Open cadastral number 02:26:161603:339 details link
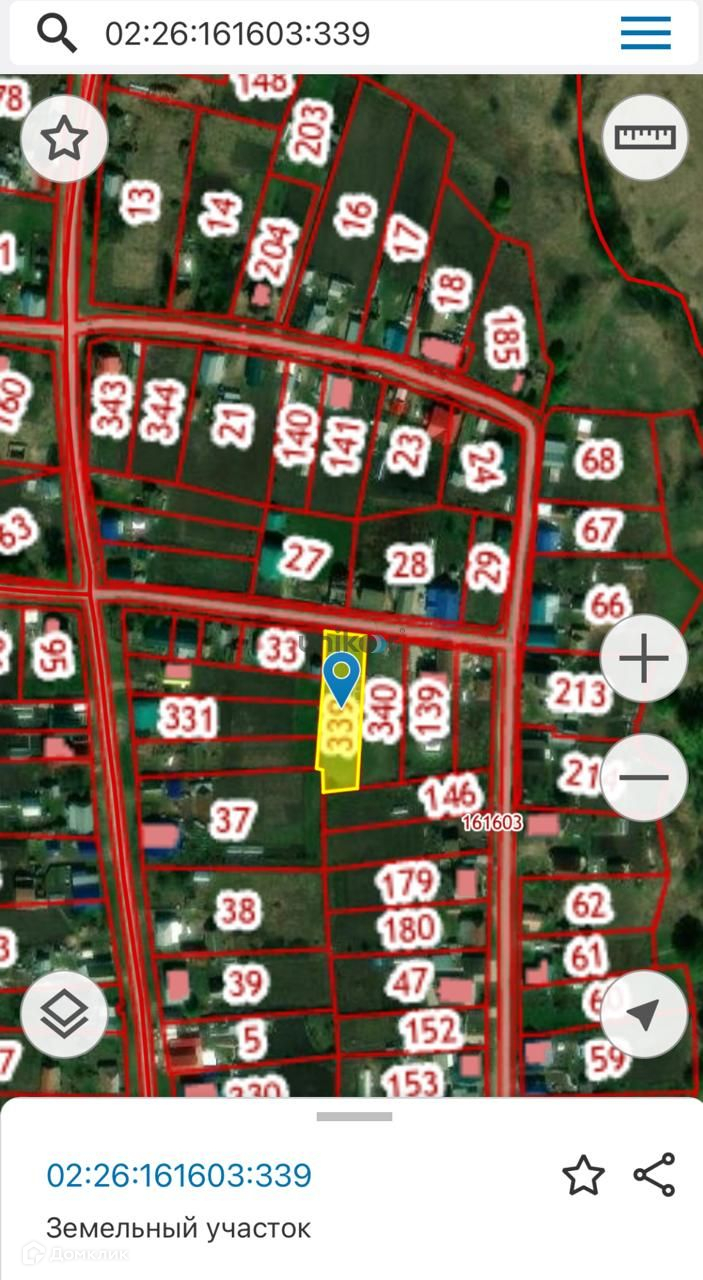This screenshot has width=703, height=1280. point(179,1175)
